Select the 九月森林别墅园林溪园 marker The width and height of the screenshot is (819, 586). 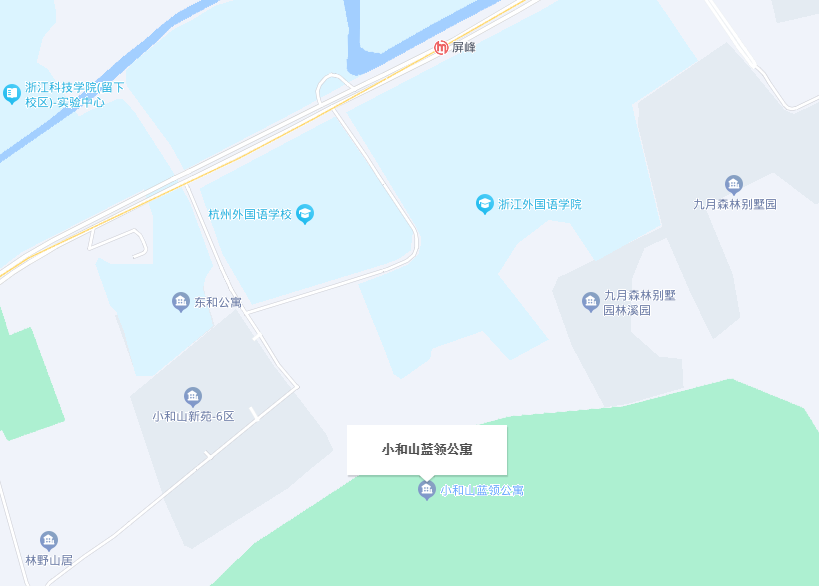point(591,301)
